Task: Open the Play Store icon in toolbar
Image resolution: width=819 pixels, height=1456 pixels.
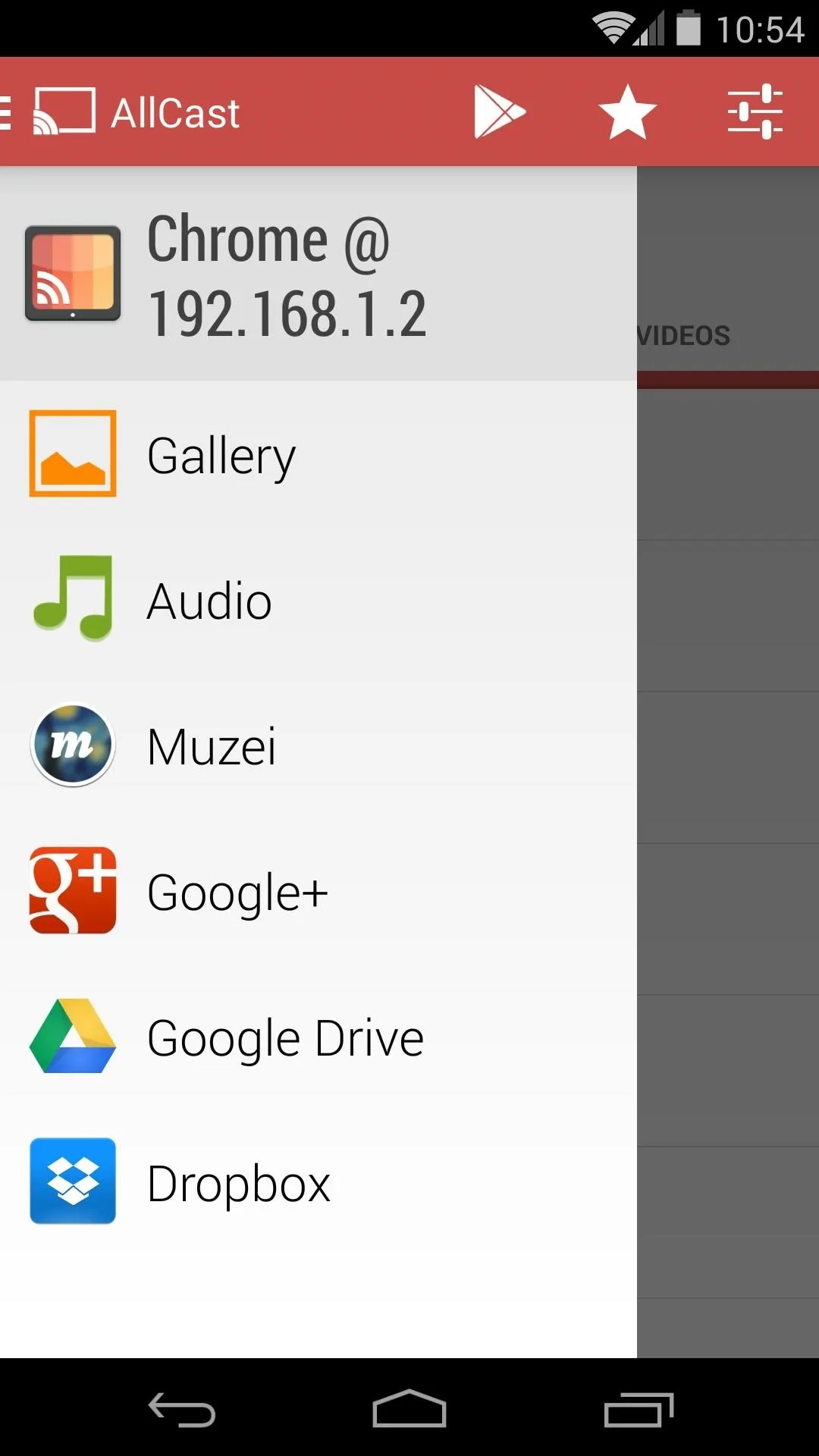Action: [500, 112]
